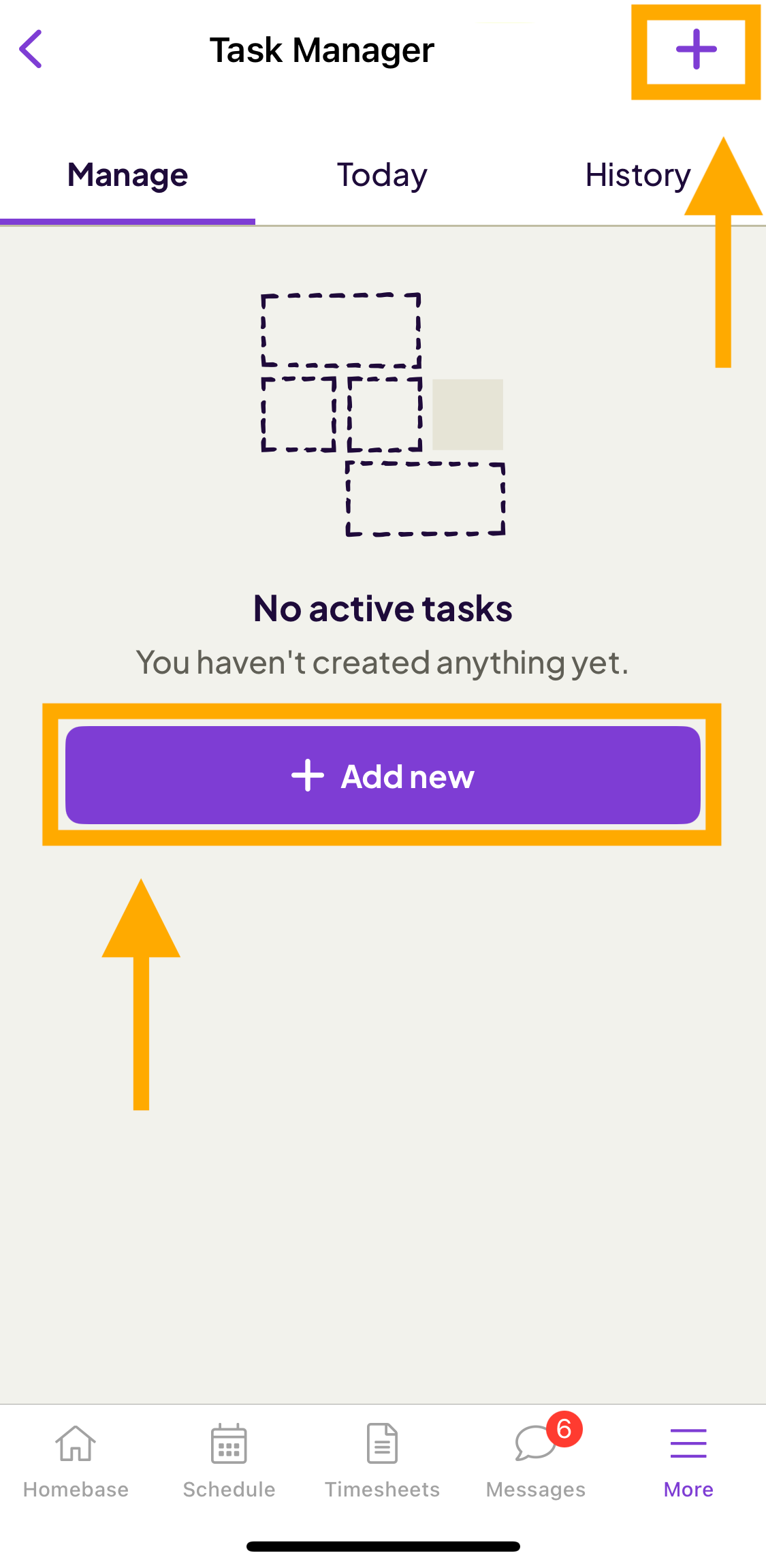This screenshot has width=766, height=1568.
Task: Select the Homebase home icon
Action: (x=74, y=1443)
